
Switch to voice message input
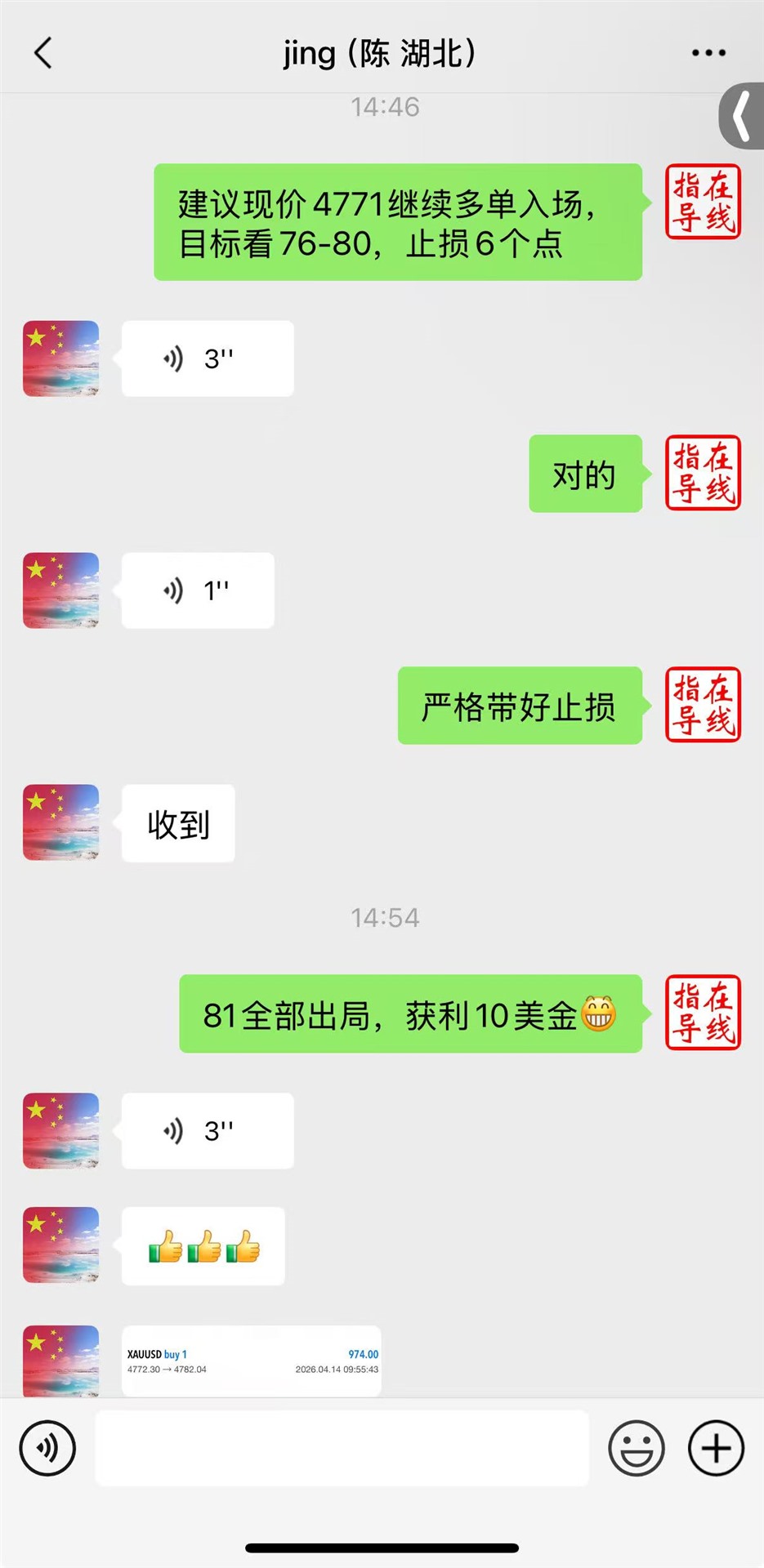click(x=47, y=1448)
